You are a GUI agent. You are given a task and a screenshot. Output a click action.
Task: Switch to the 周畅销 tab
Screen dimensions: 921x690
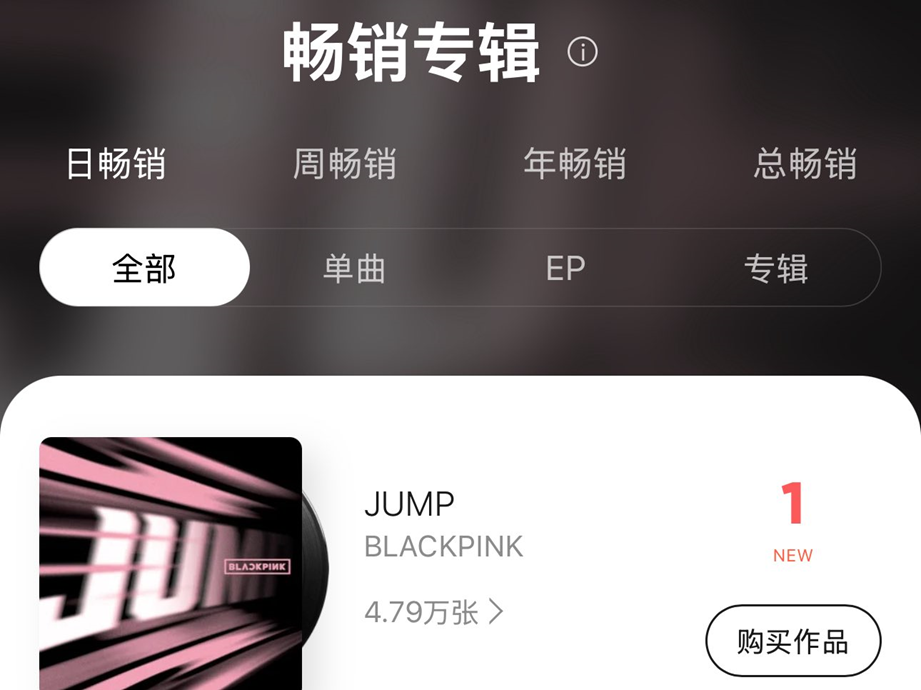[344, 164]
